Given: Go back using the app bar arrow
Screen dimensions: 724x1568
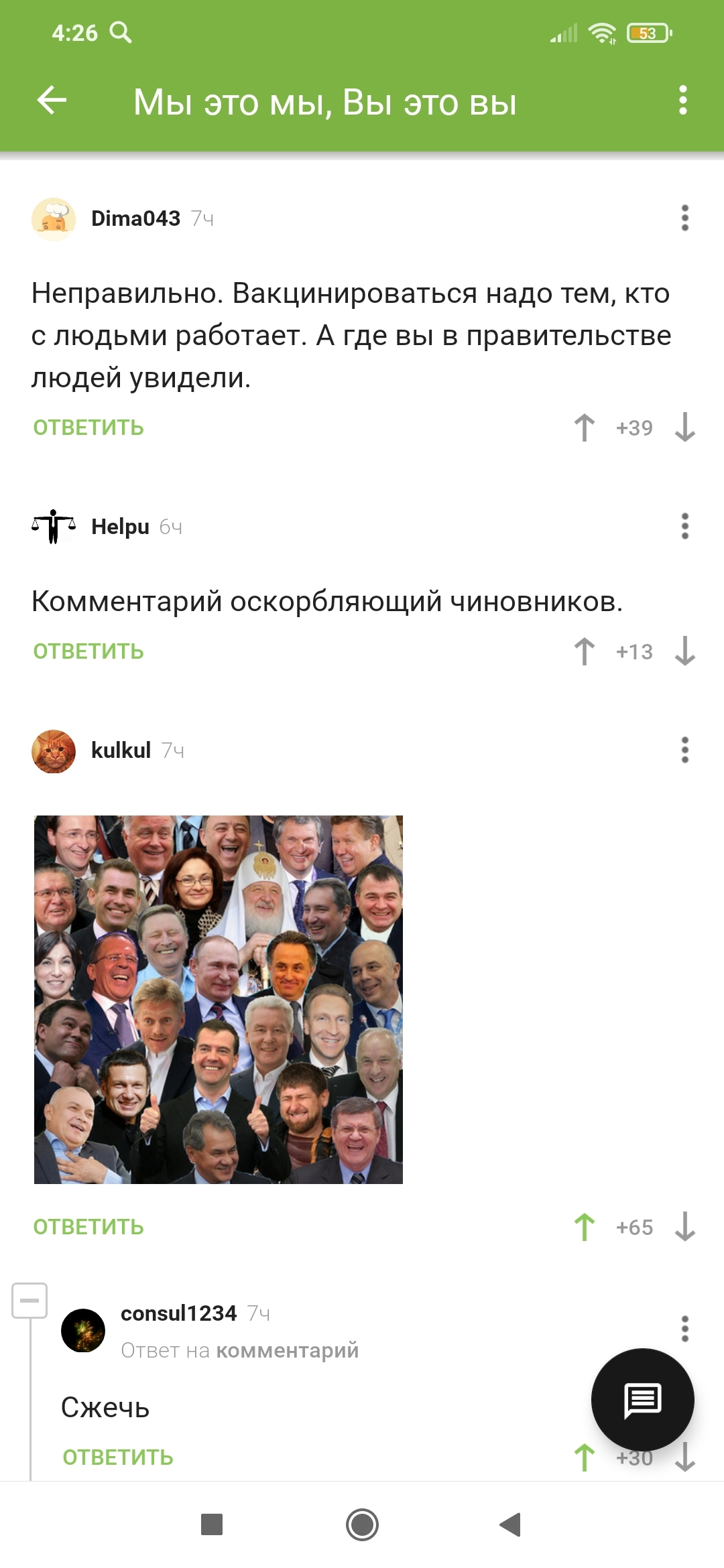Looking at the screenshot, I should [52, 101].
